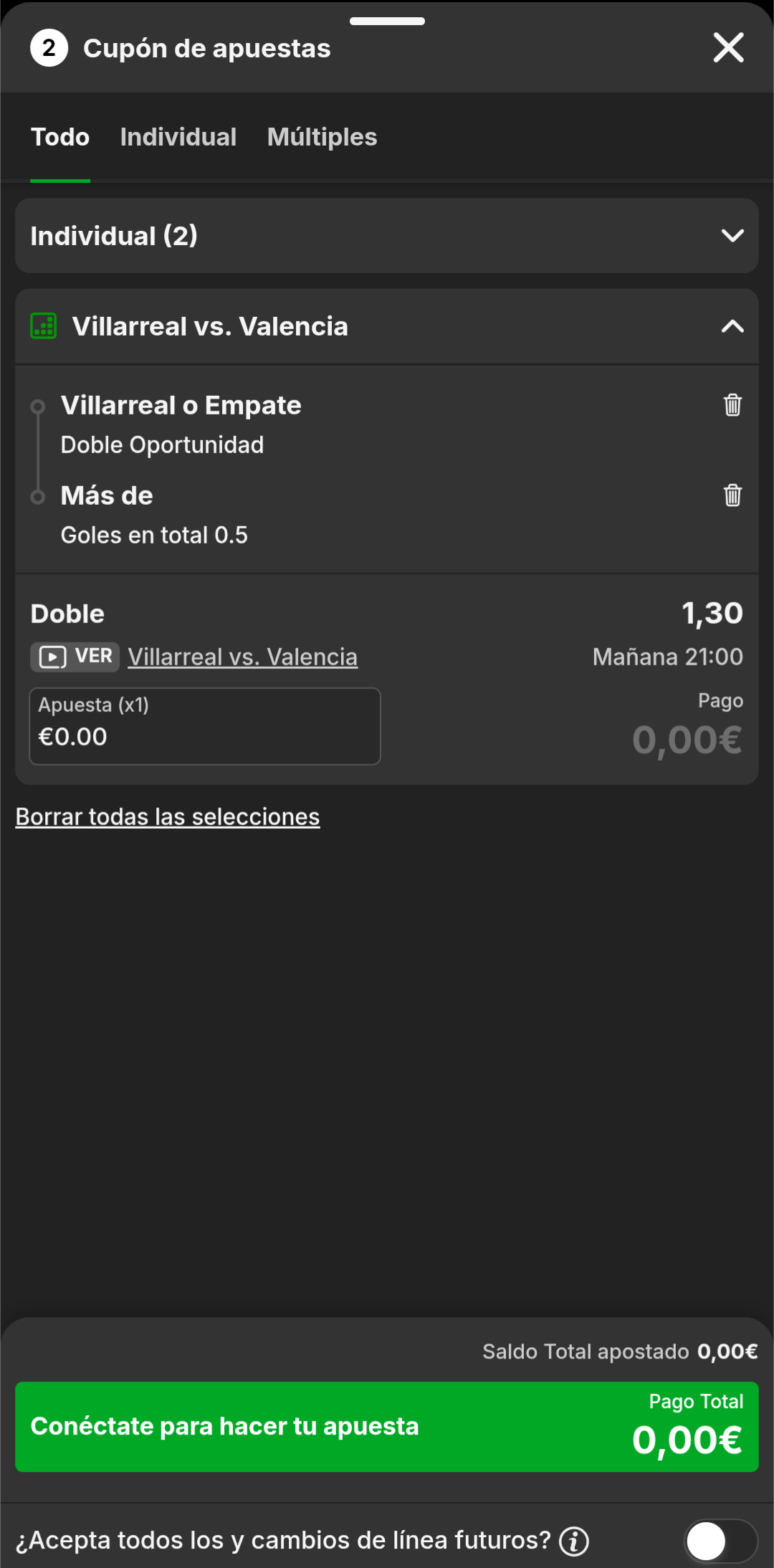This screenshot has width=774, height=1568.
Task: Switch to the Individual tab
Action: click(x=178, y=137)
